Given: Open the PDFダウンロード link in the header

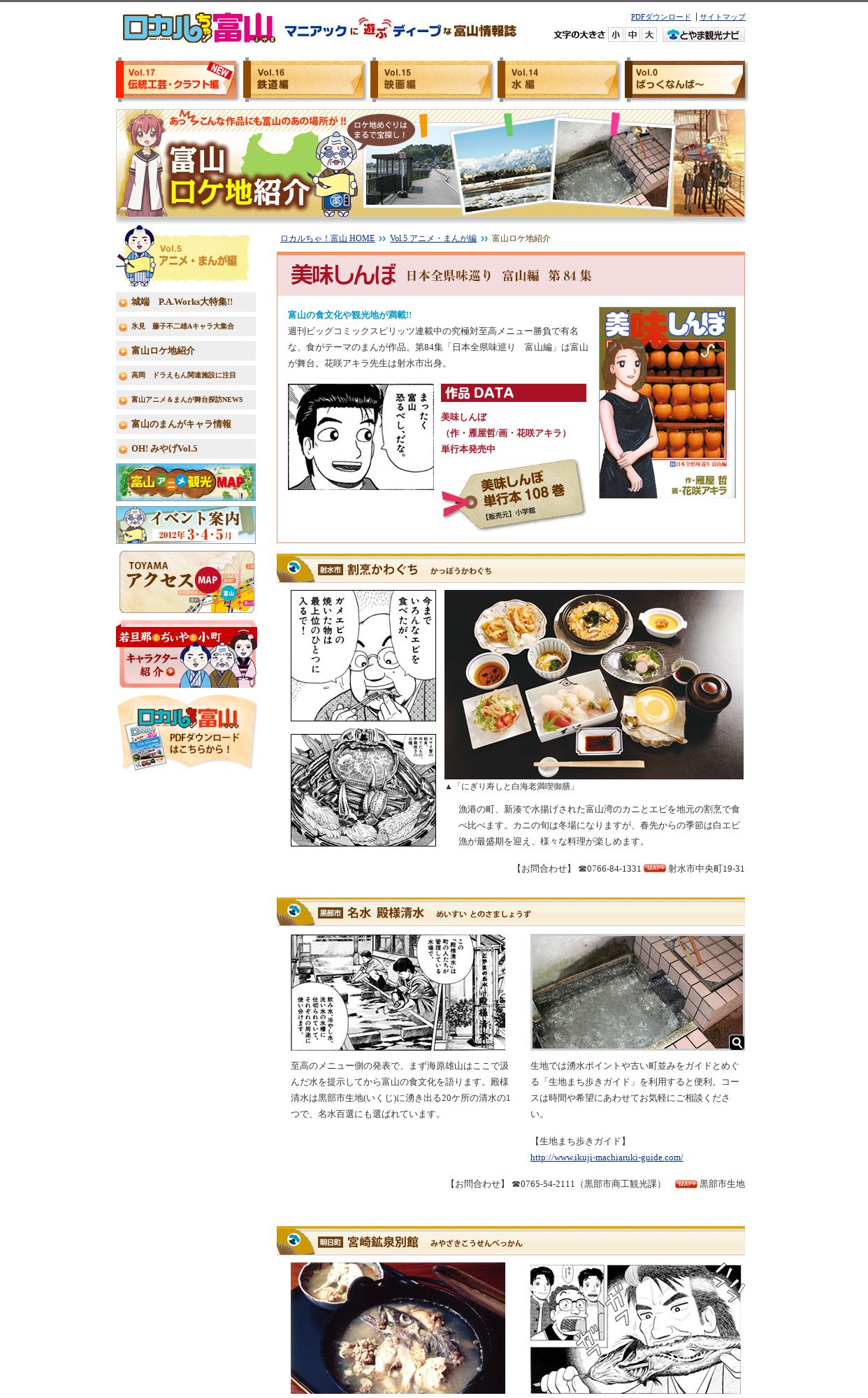Looking at the screenshot, I should (x=660, y=17).
